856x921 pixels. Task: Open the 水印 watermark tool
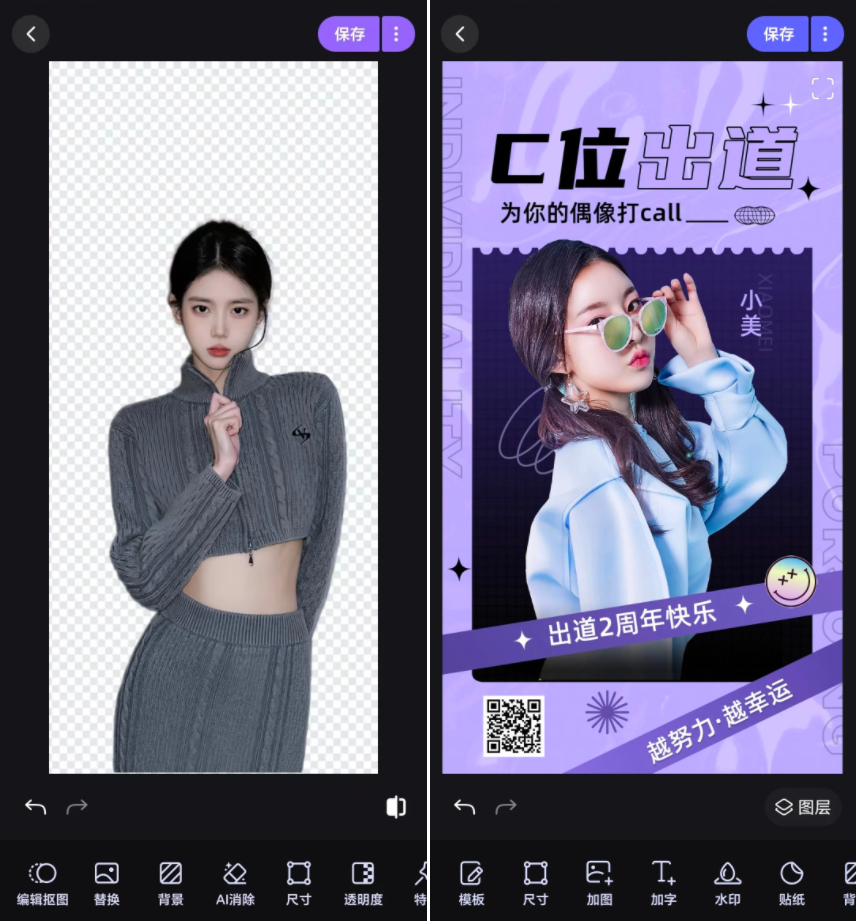point(727,883)
